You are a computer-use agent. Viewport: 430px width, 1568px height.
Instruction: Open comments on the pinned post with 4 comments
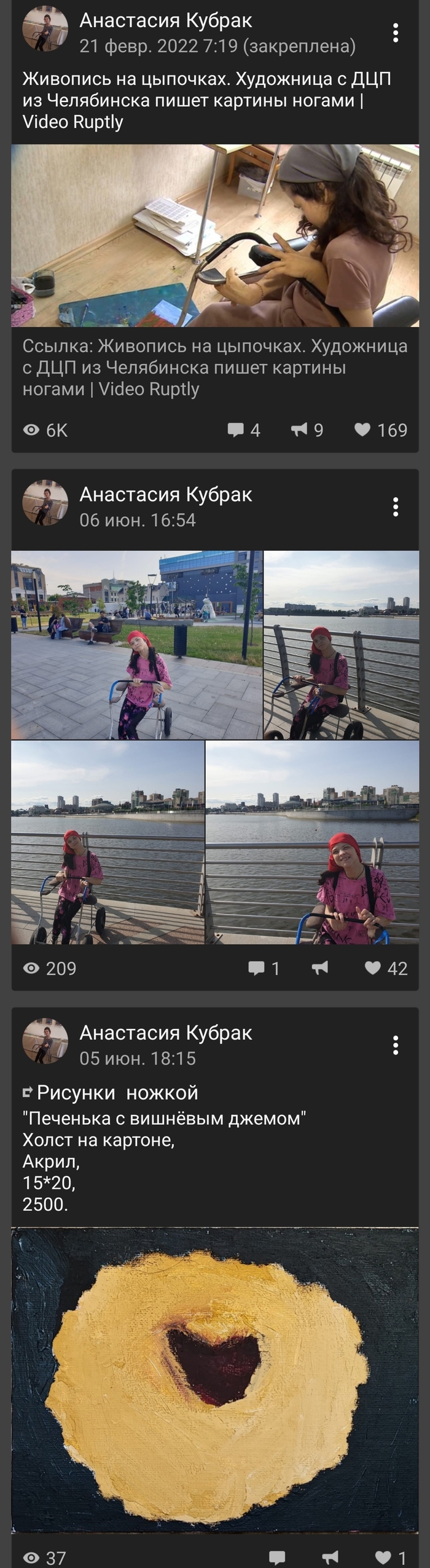click(244, 430)
